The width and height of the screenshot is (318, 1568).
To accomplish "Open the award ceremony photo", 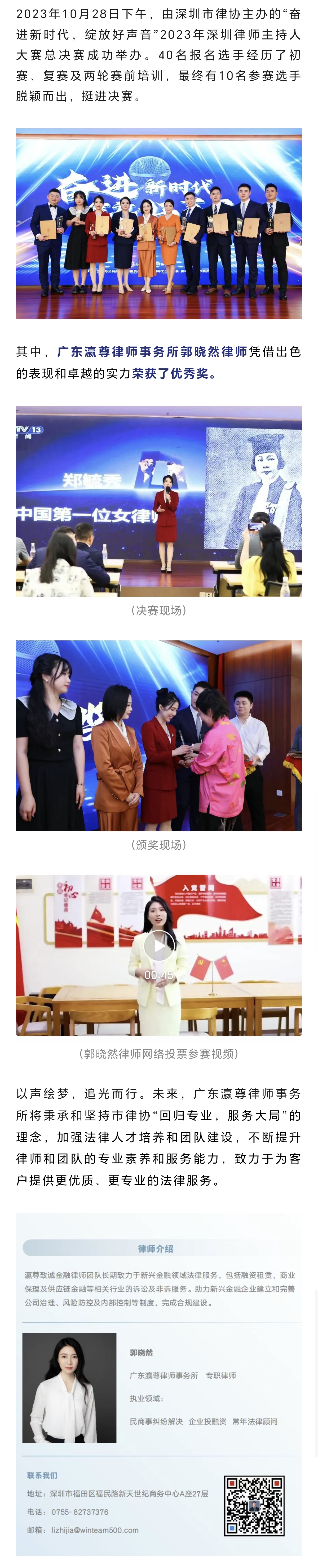I will (x=159, y=735).
